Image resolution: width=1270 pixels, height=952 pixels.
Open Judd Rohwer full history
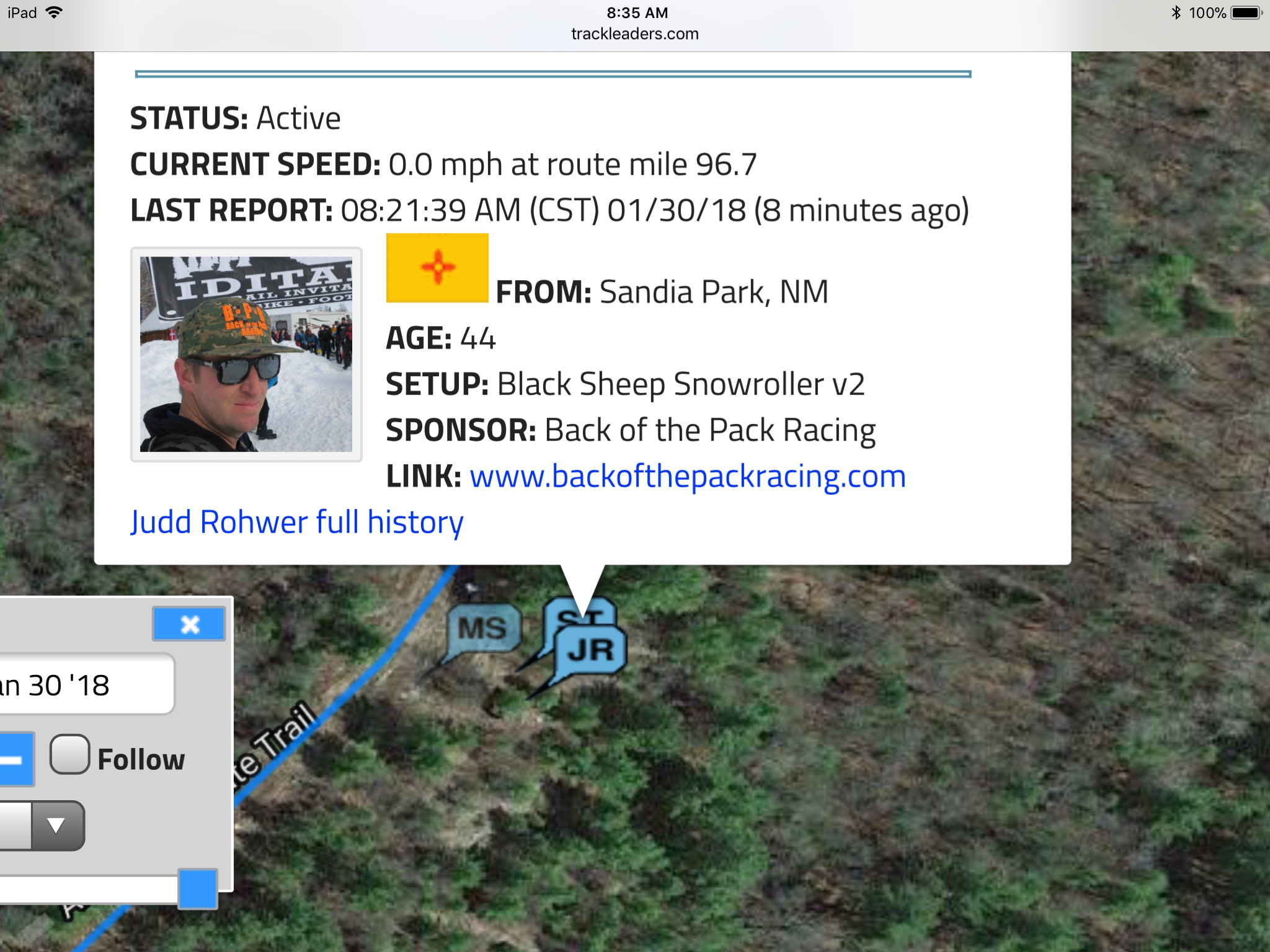(x=296, y=522)
